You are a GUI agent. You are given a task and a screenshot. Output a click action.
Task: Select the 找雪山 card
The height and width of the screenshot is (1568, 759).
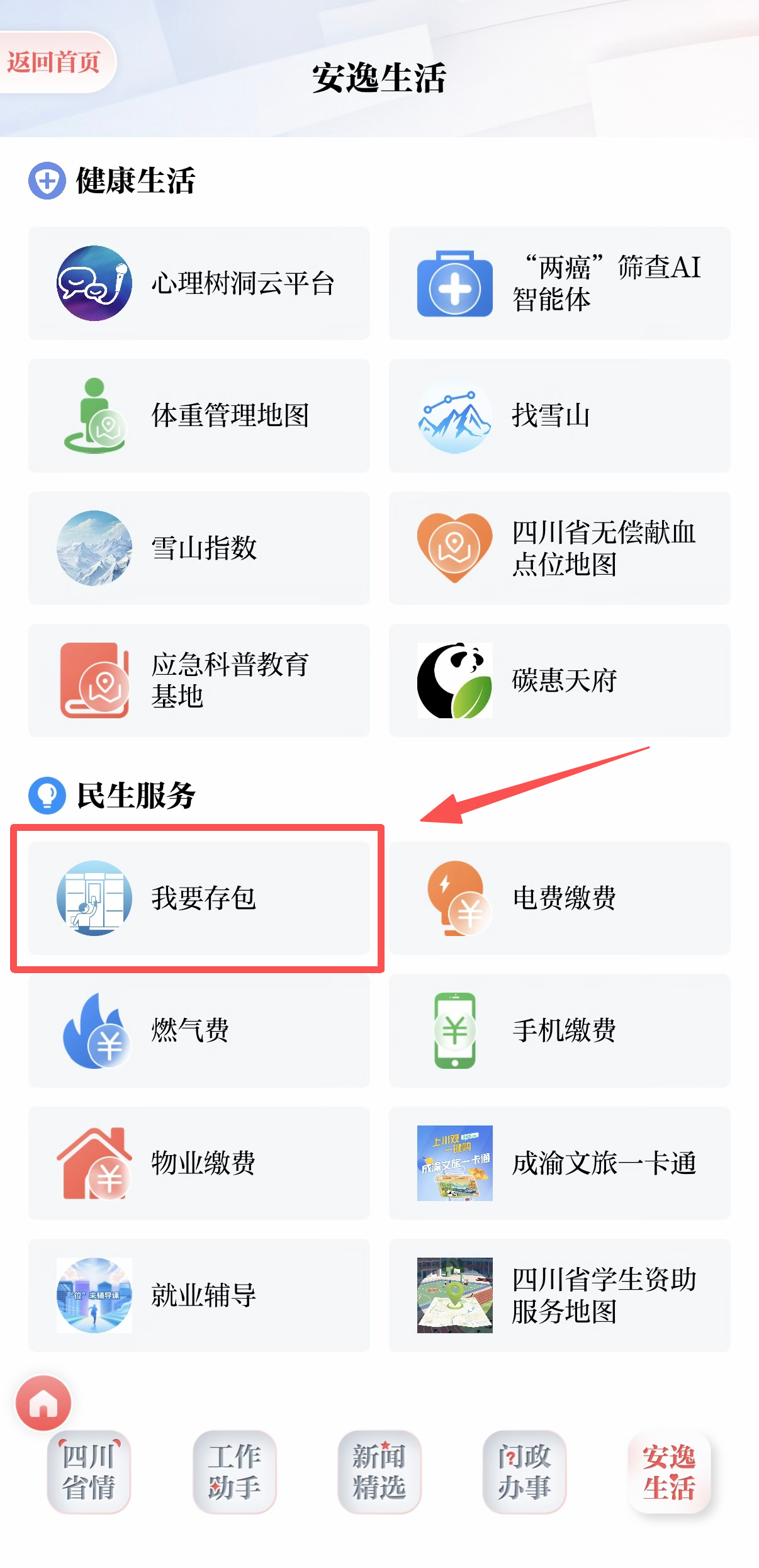point(559,415)
